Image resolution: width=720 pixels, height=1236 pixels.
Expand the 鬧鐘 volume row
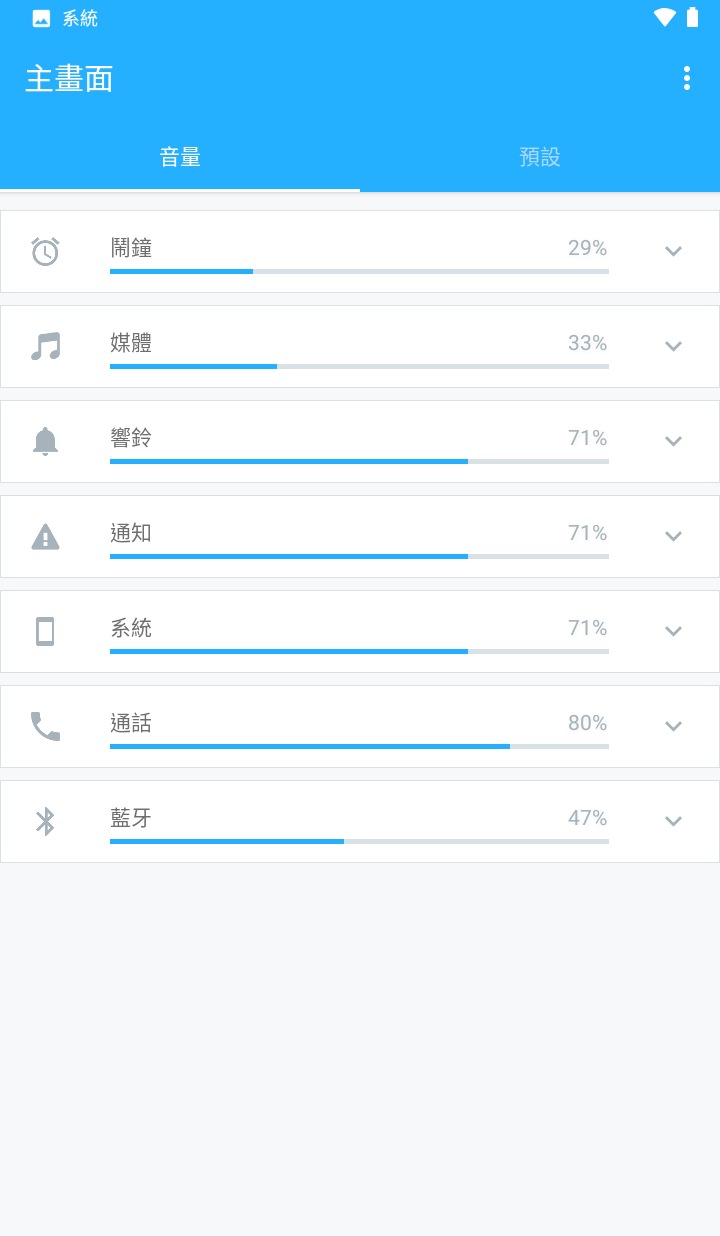click(673, 251)
